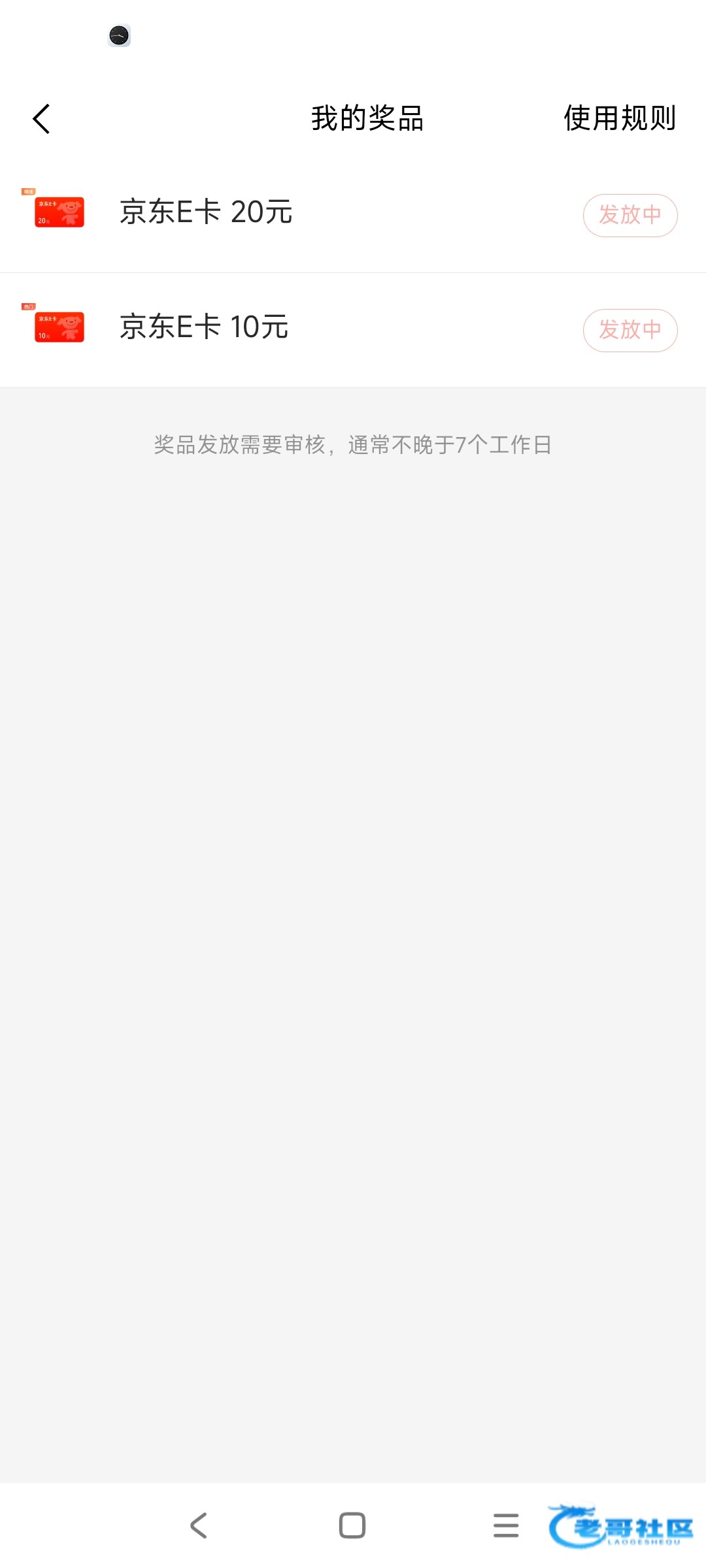
Task: Tap 发放中 button for 京东E卡 10元
Action: click(x=630, y=330)
